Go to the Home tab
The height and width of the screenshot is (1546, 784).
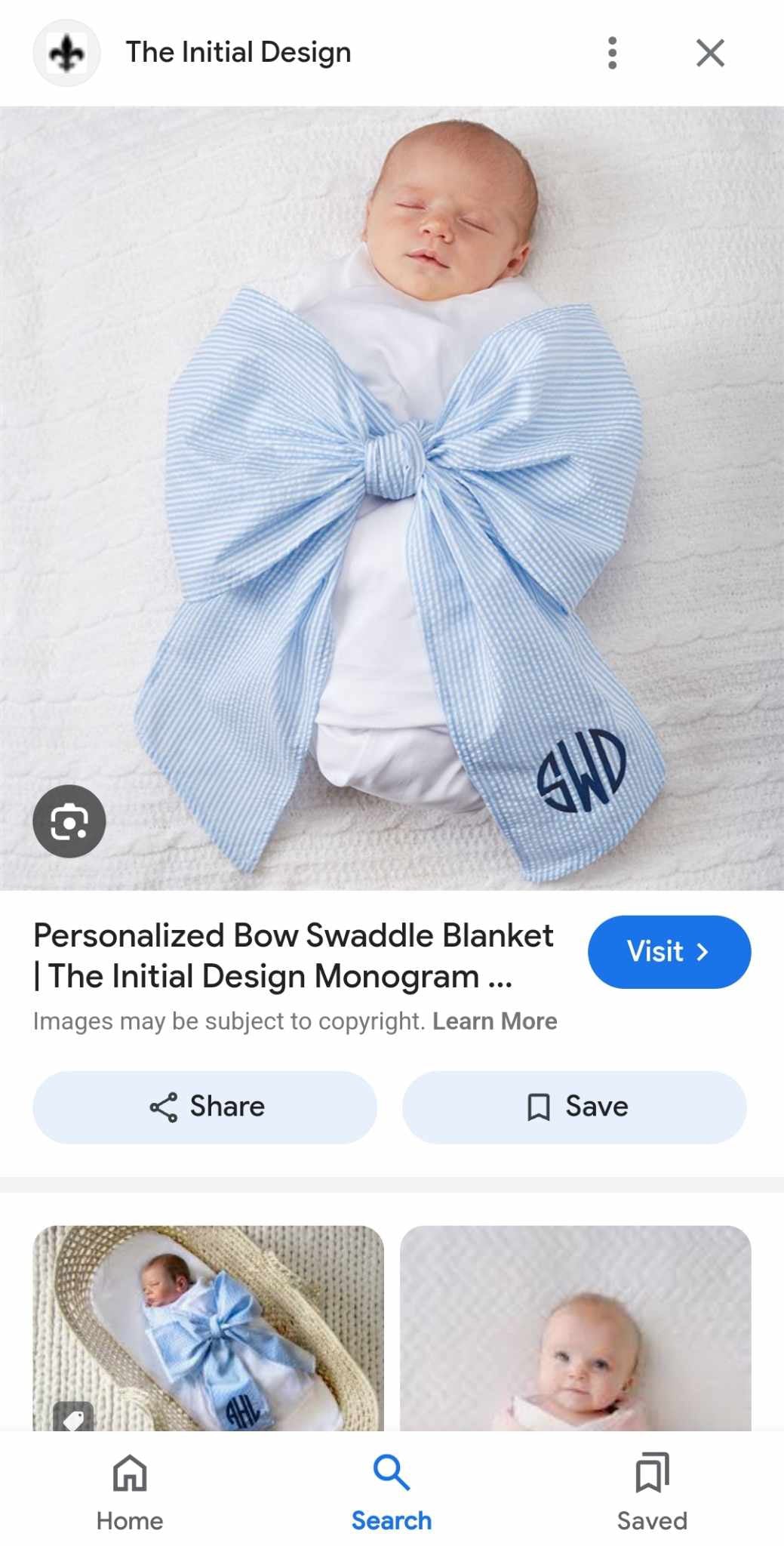(130, 1492)
